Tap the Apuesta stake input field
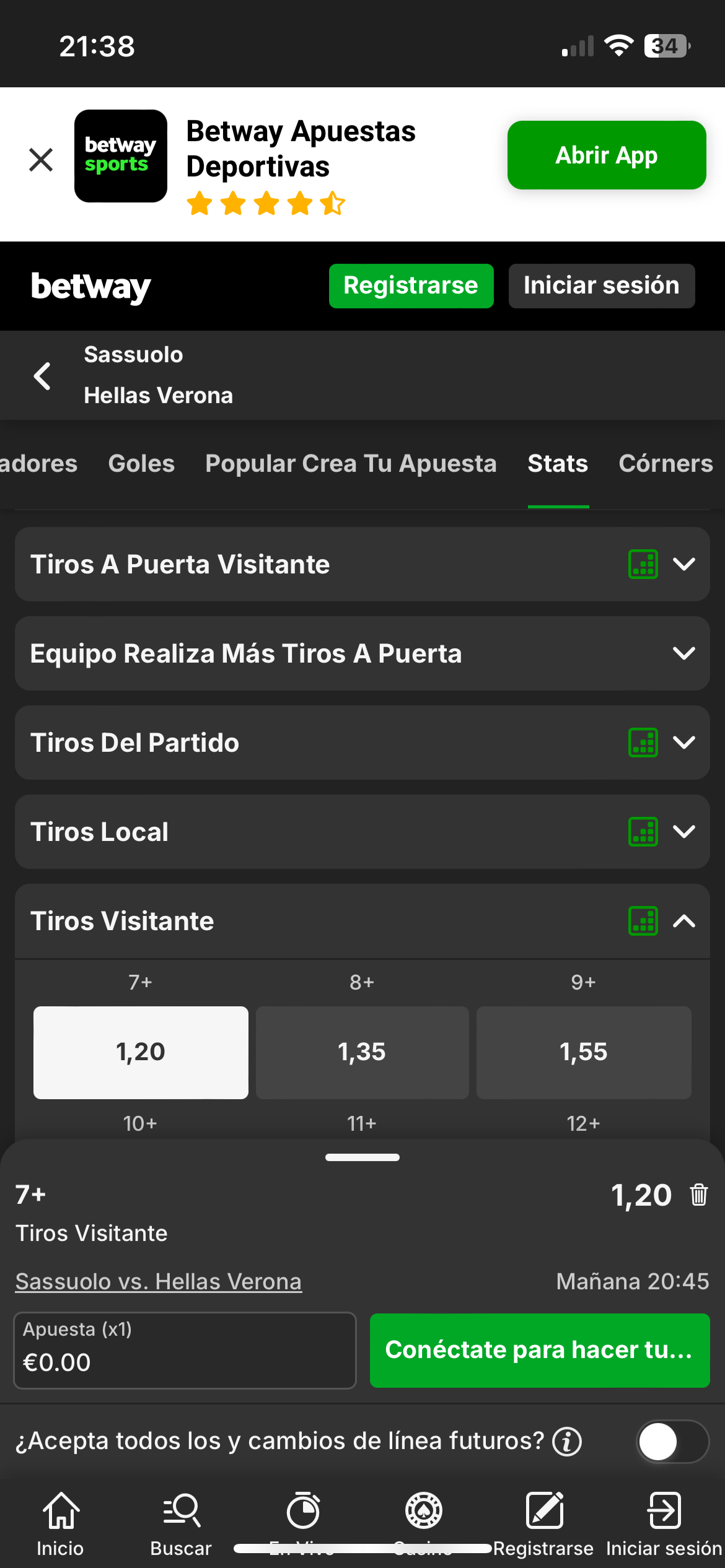 coord(185,1351)
